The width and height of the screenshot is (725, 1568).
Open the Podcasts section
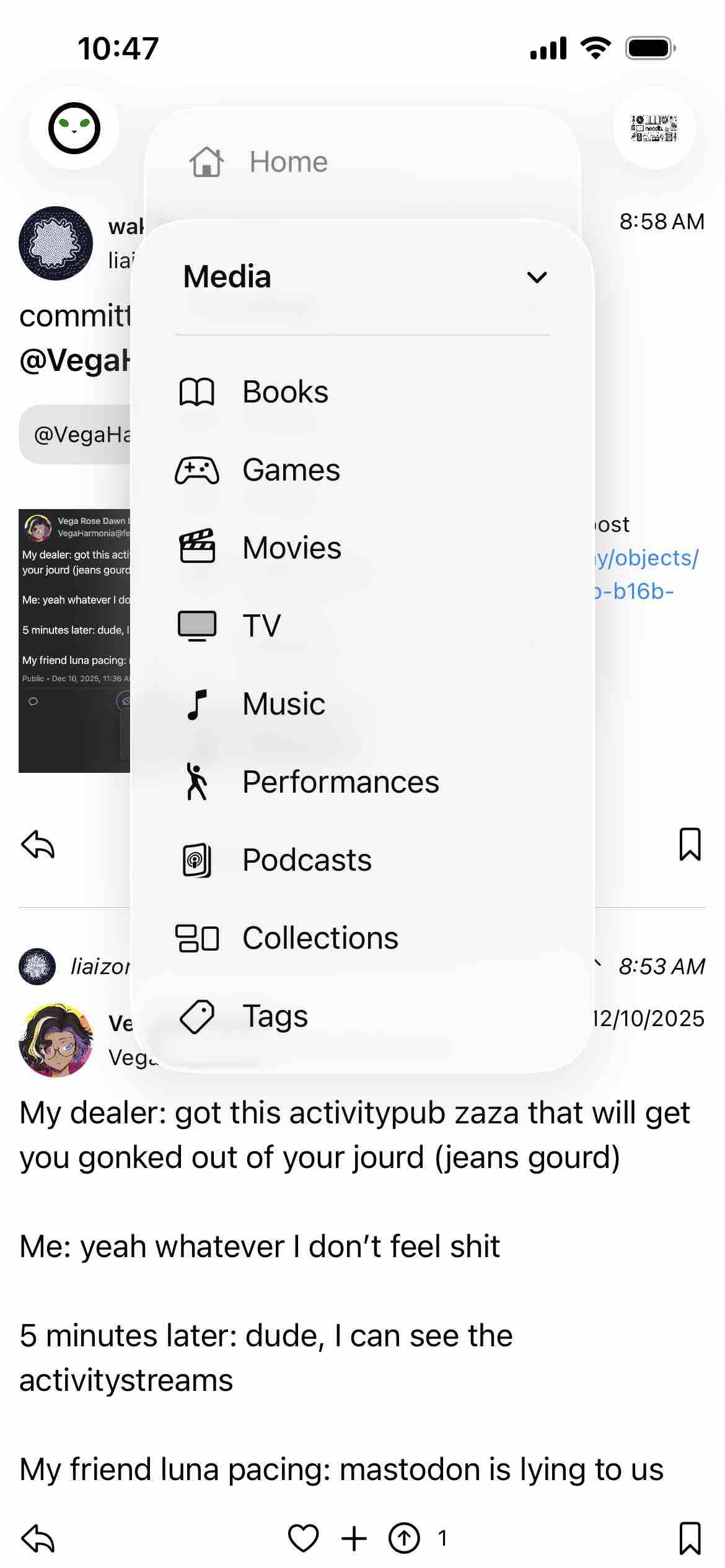[306, 860]
